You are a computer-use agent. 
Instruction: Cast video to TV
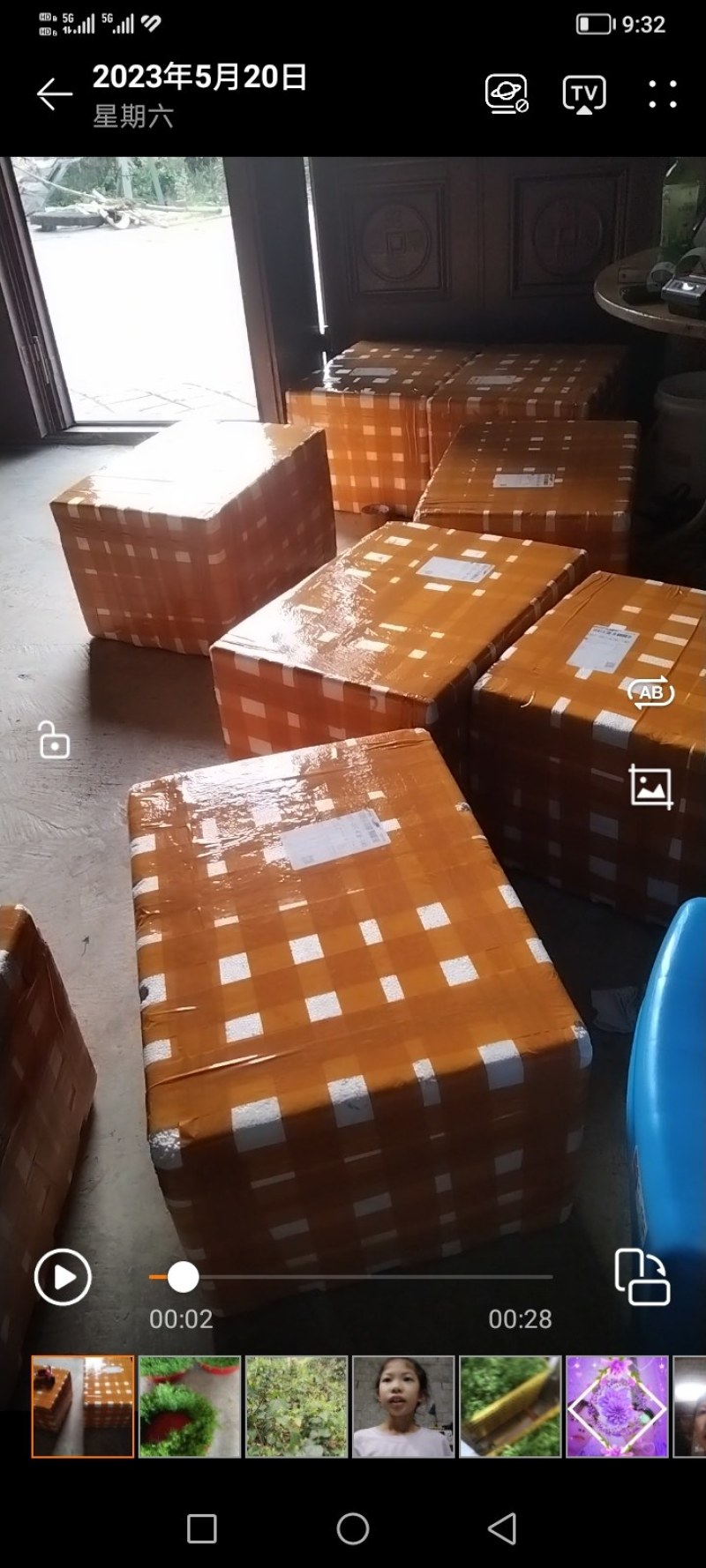[584, 94]
